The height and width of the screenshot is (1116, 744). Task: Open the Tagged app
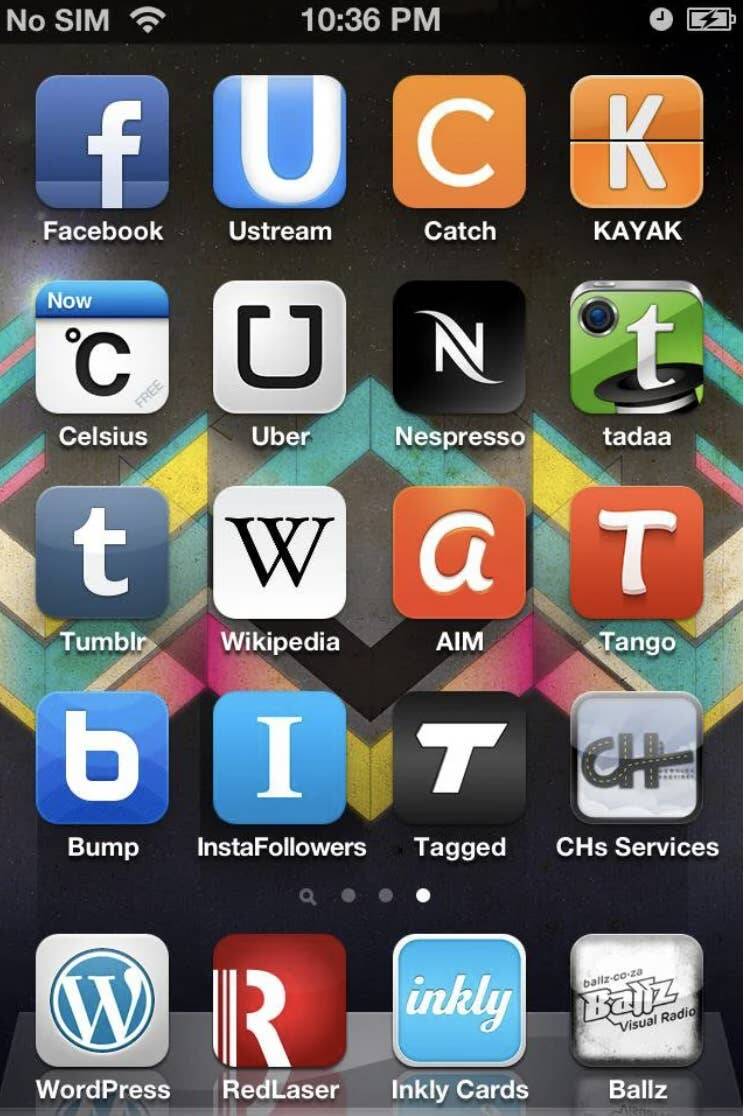[x=459, y=758]
